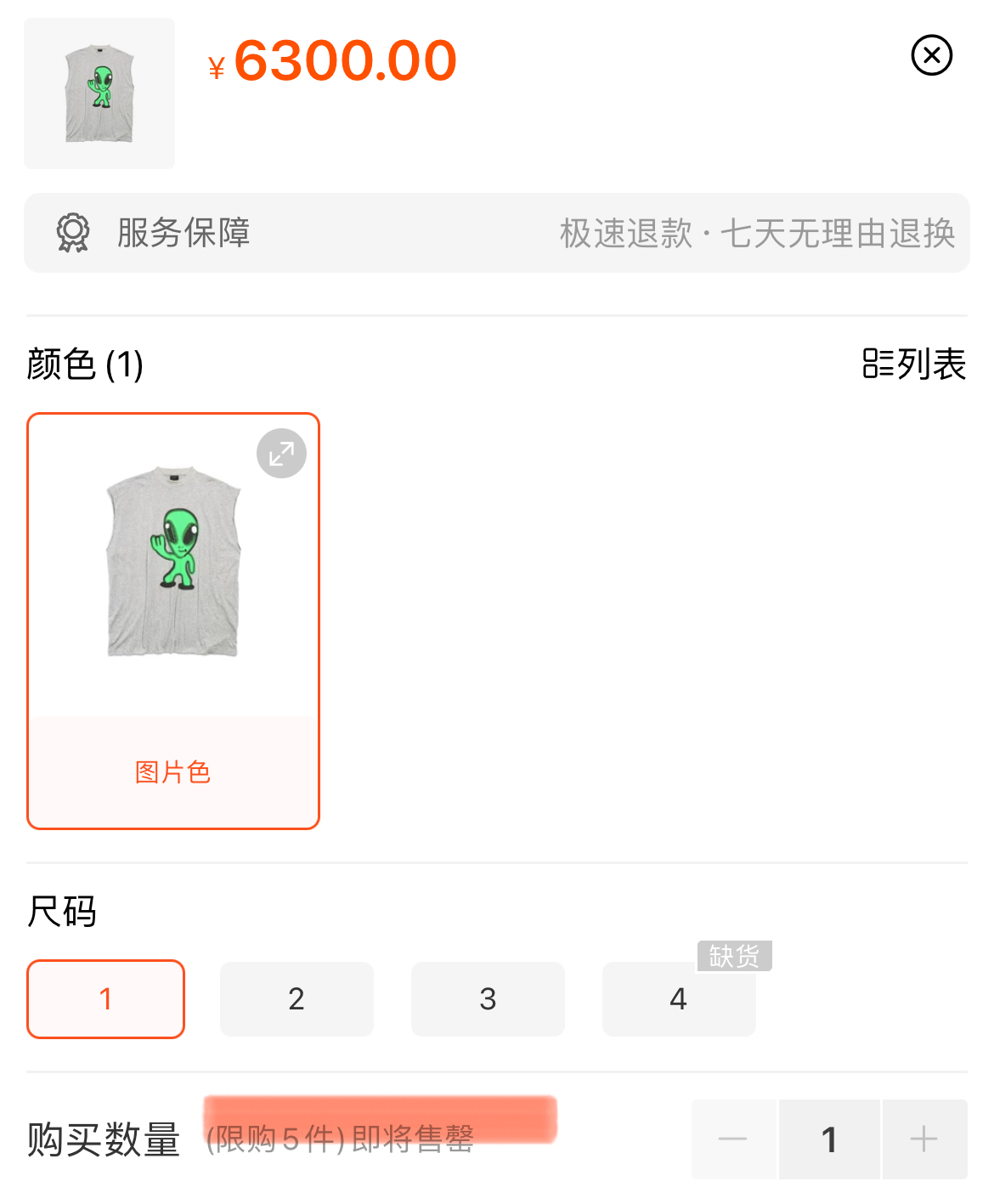The image size is (994, 1204).
Task: Enlarge the 图片色 color image
Action: 281,454
